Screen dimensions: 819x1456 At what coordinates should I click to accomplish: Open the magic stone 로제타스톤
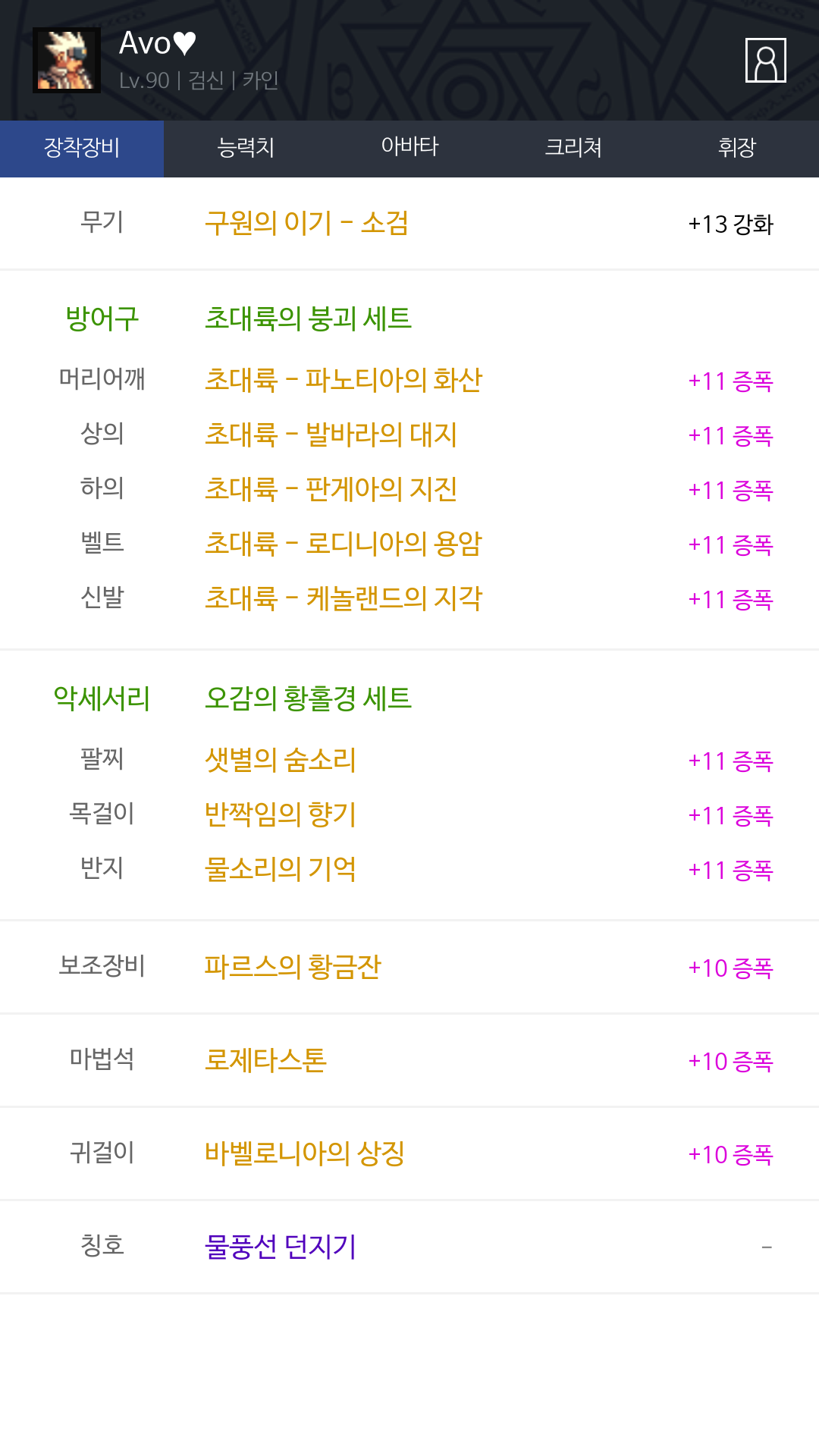(x=265, y=1060)
